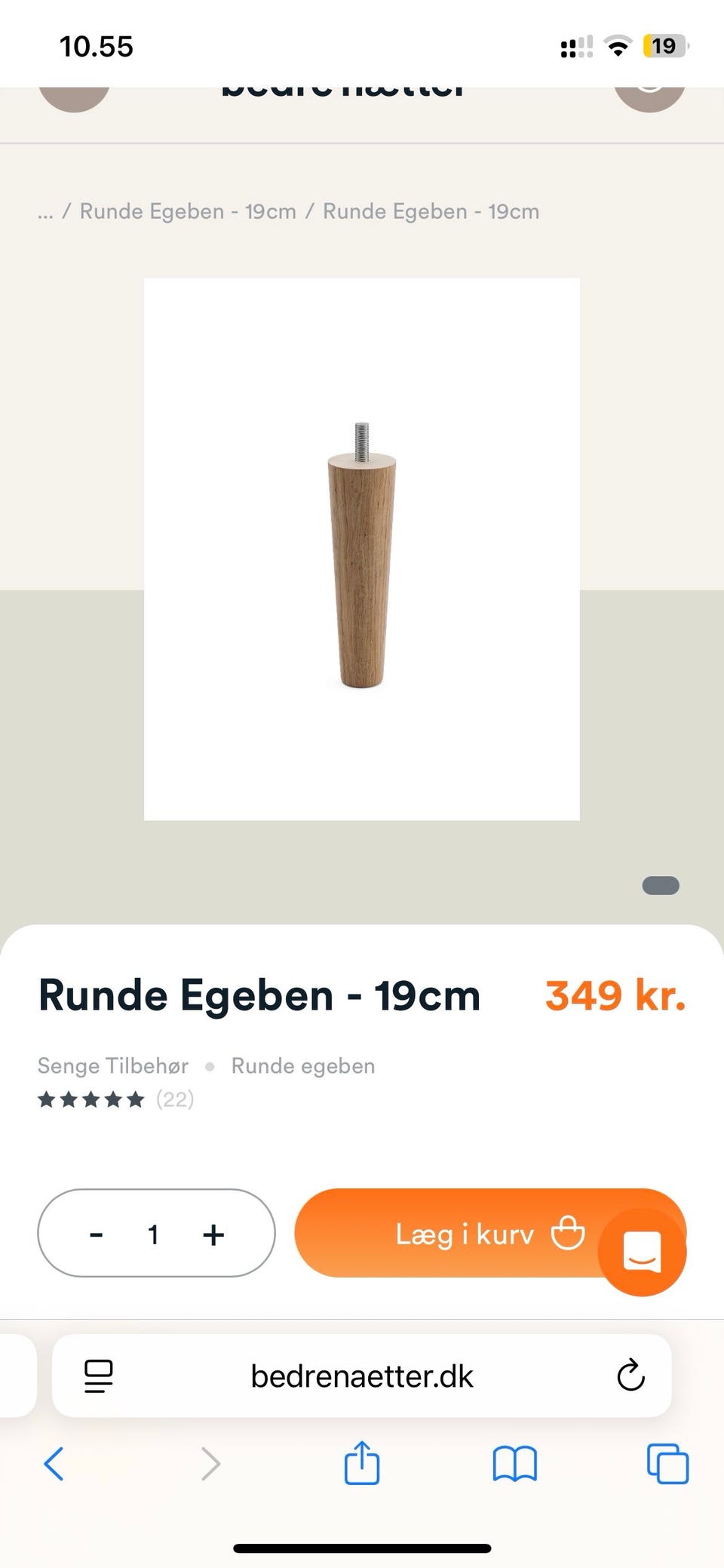724x1568 pixels.
Task: Open breadcrumb link Runde Egeben - 19cm
Action: (x=188, y=212)
